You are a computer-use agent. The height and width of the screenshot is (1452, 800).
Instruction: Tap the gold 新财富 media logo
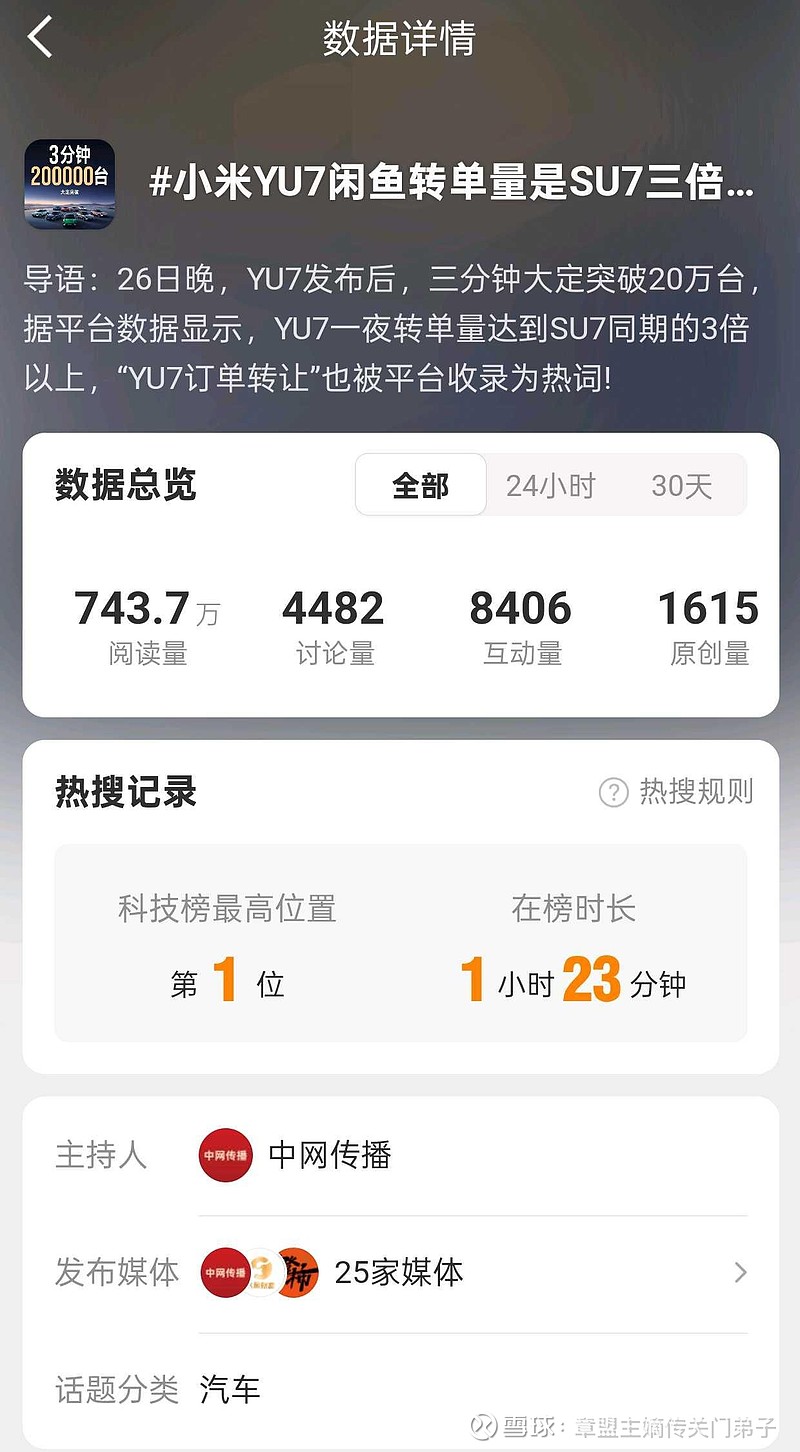[263, 1273]
